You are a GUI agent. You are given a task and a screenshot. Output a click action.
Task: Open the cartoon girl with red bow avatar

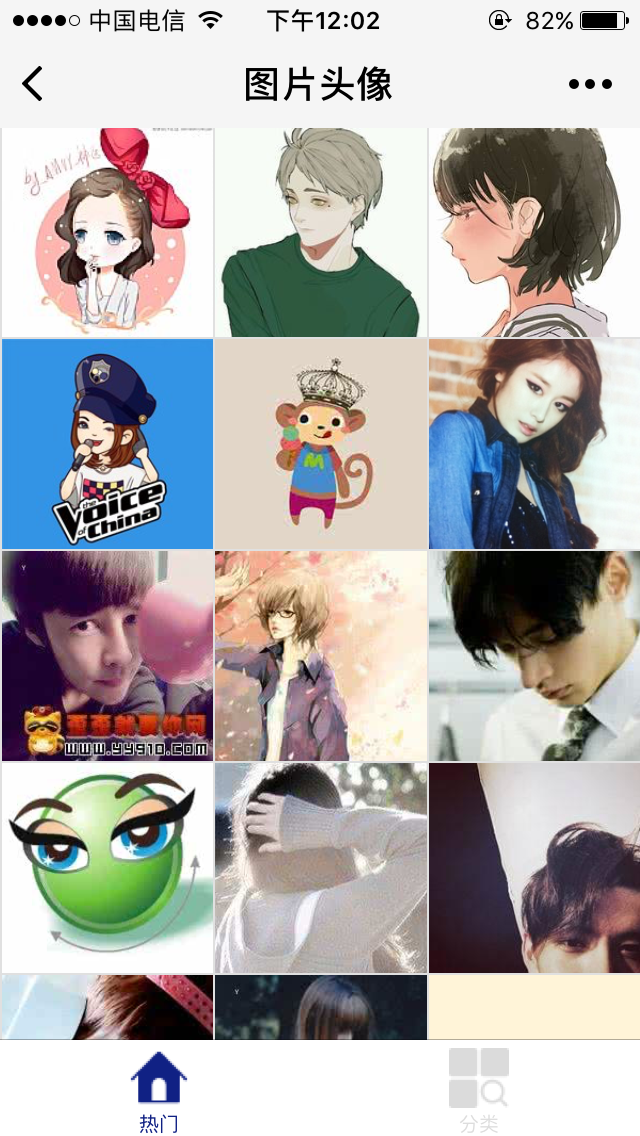point(107,232)
